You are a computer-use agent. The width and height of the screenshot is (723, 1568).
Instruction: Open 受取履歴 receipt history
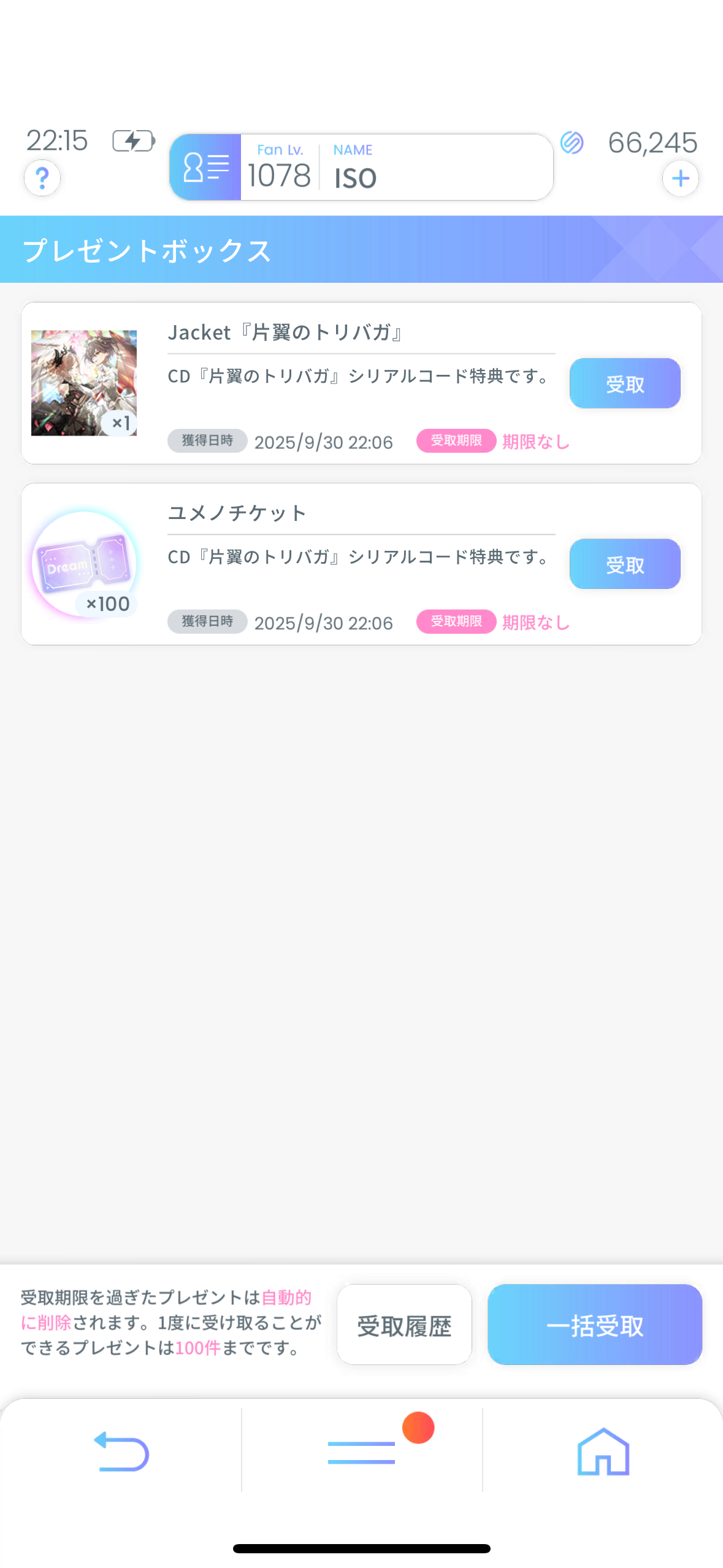click(404, 1325)
